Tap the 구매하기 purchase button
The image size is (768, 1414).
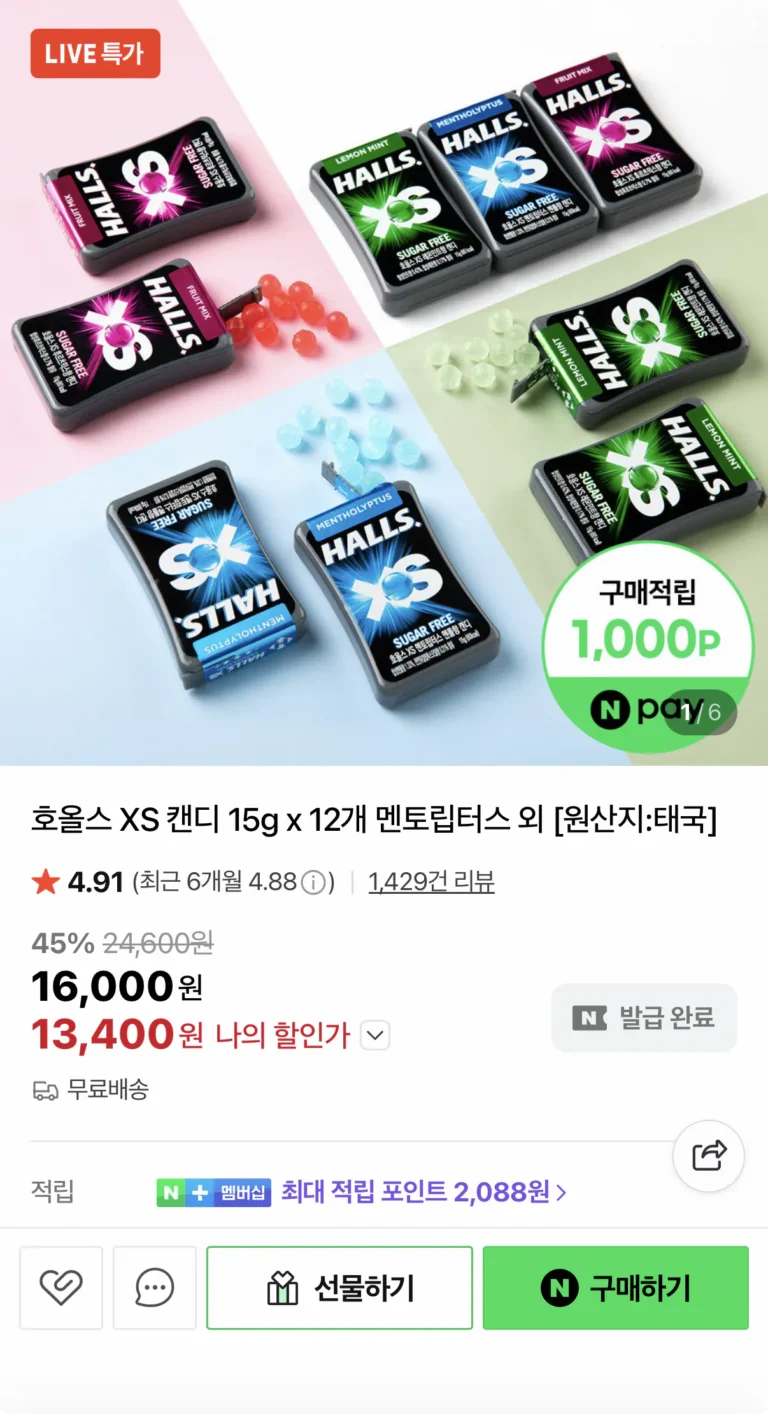tap(615, 1288)
